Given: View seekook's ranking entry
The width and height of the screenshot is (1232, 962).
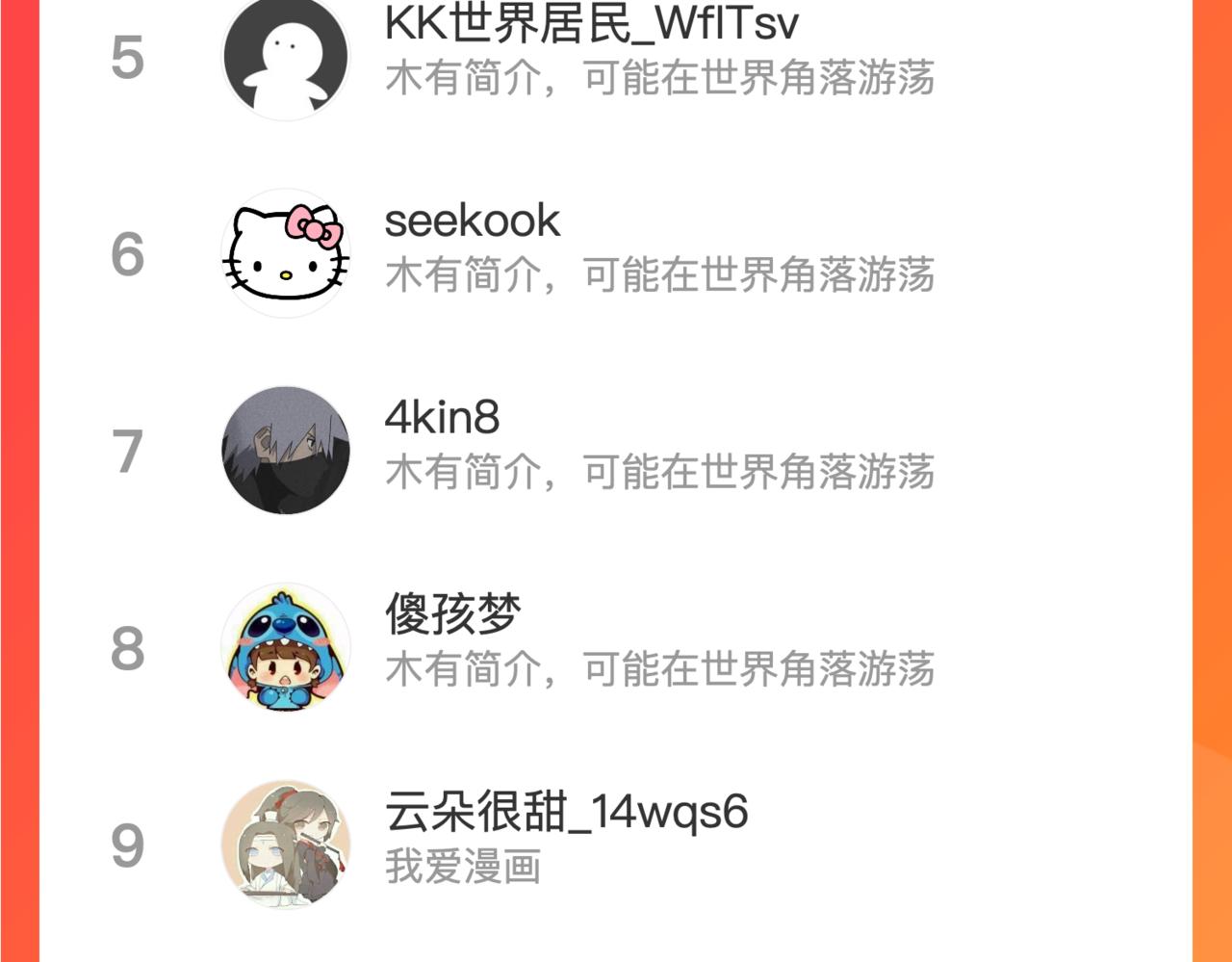Looking at the screenshot, I should click(472, 221).
